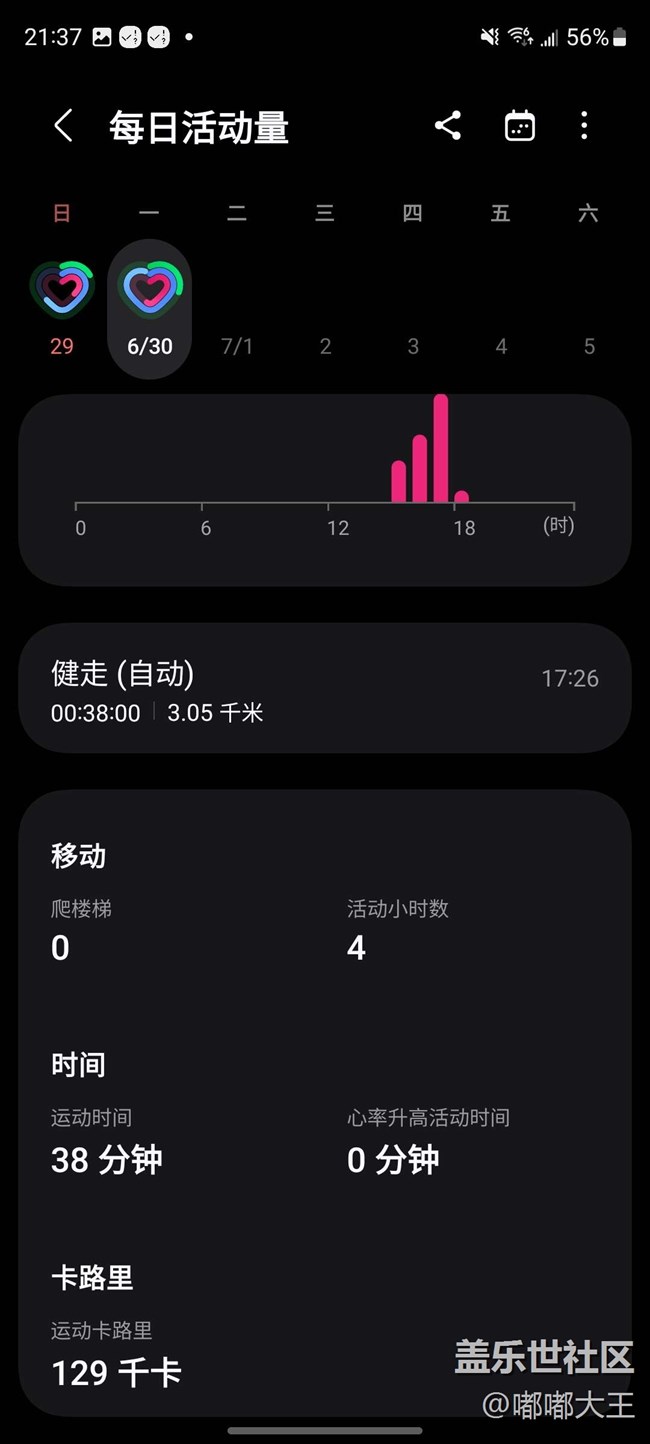The width and height of the screenshot is (650, 1444).
Task: Open the calendar date picker
Action: (x=519, y=126)
